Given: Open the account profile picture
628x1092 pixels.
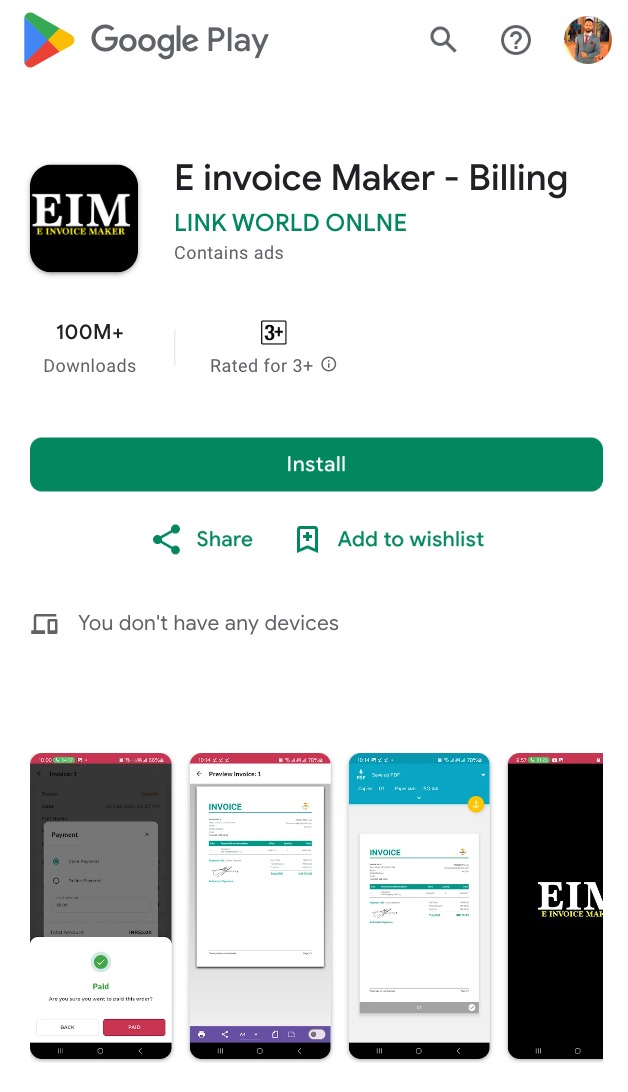Looking at the screenshot, I should point(587,40).
